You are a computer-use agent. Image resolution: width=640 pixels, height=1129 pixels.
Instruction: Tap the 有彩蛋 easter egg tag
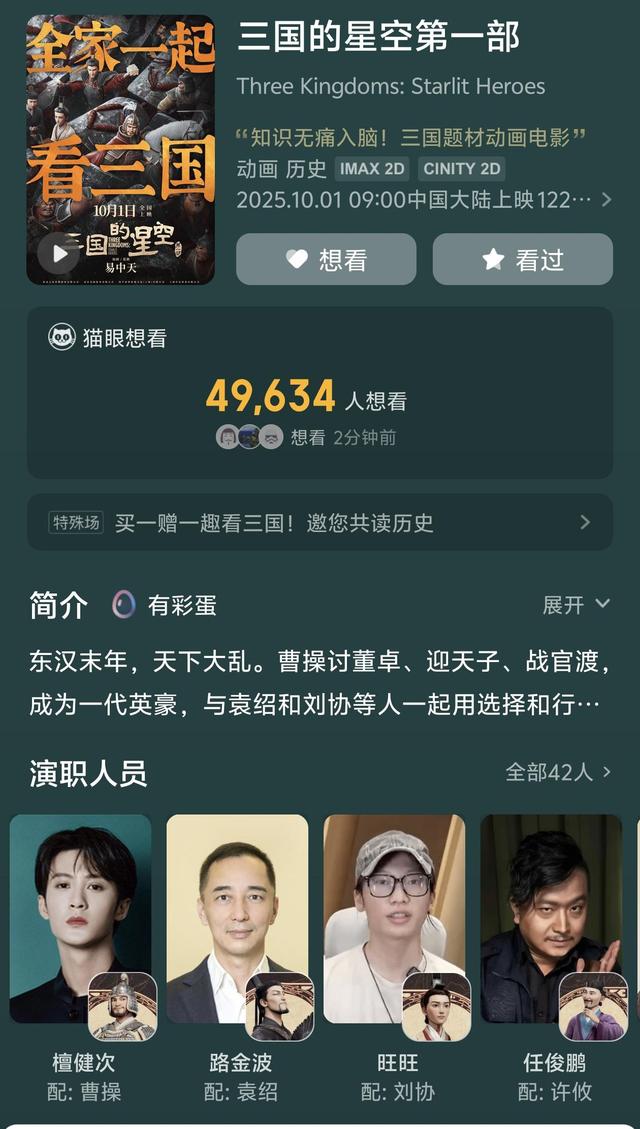point(165,605)
